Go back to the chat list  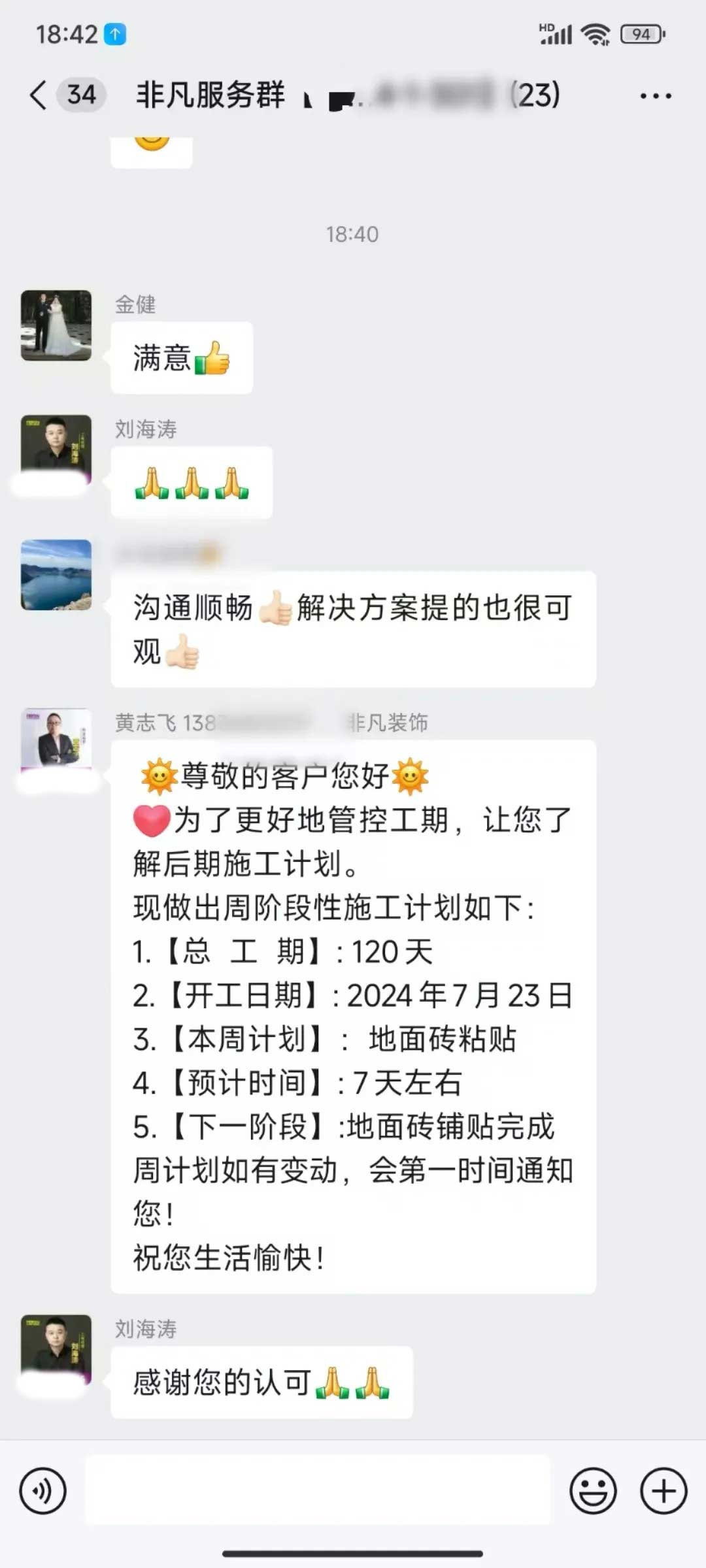pos(39,95)
